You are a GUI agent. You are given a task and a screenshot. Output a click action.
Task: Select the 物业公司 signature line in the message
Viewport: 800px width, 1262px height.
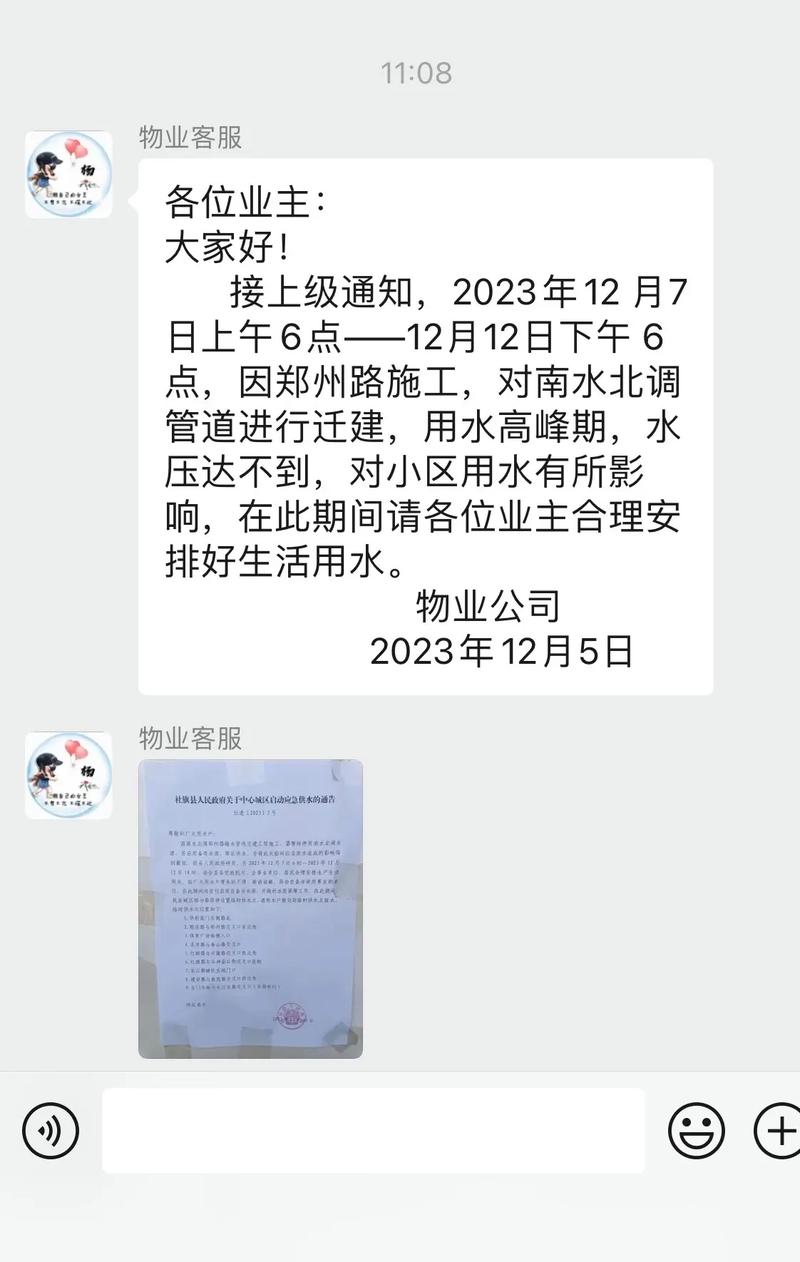(489, 606)
